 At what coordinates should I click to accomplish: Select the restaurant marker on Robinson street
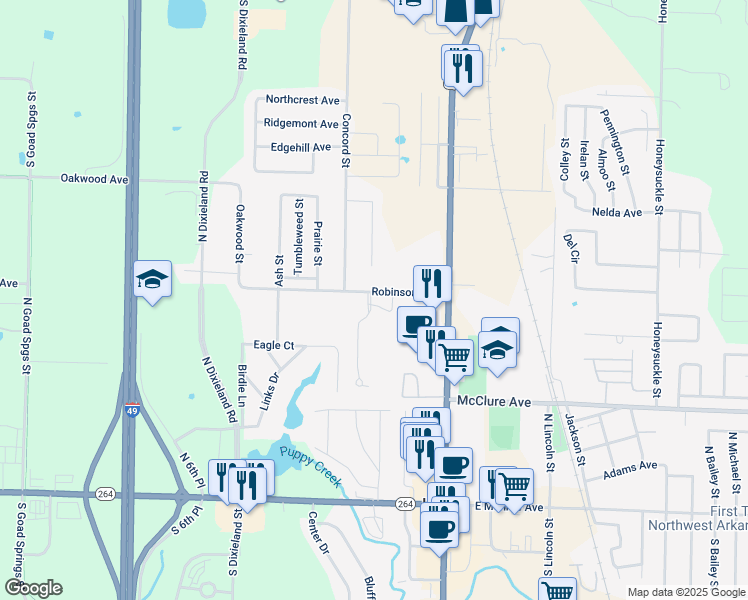(432, 283)
